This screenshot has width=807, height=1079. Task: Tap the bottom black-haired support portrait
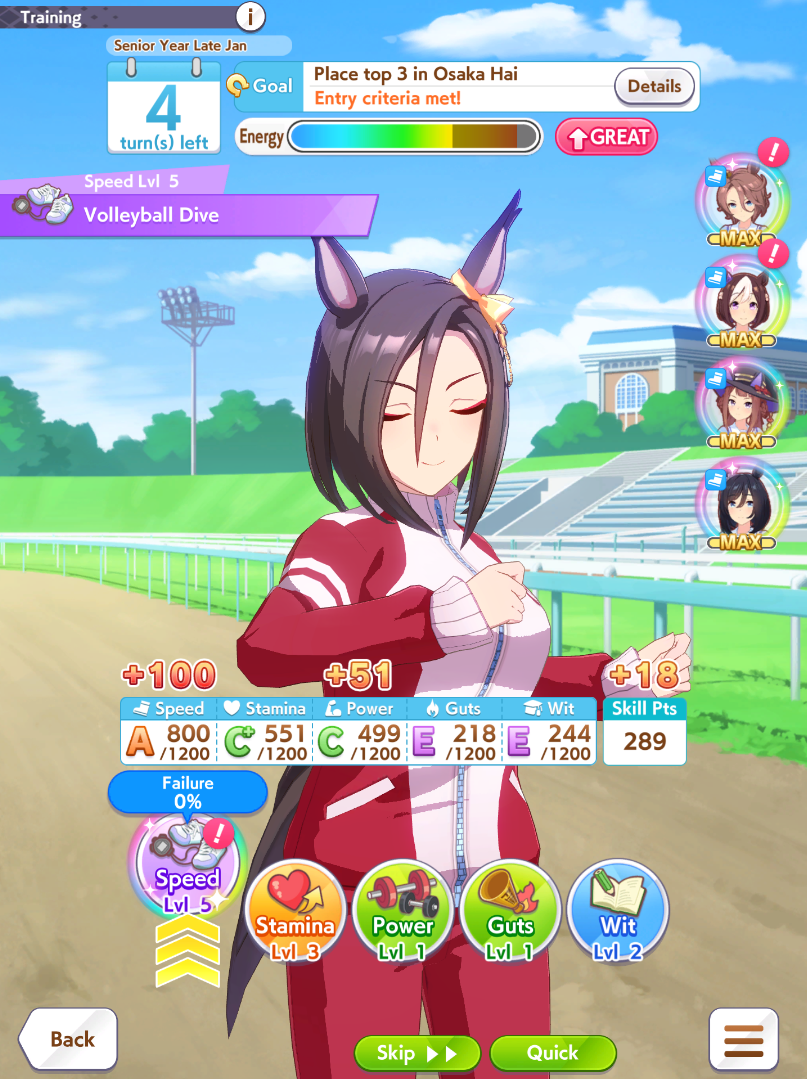point(742,506)
